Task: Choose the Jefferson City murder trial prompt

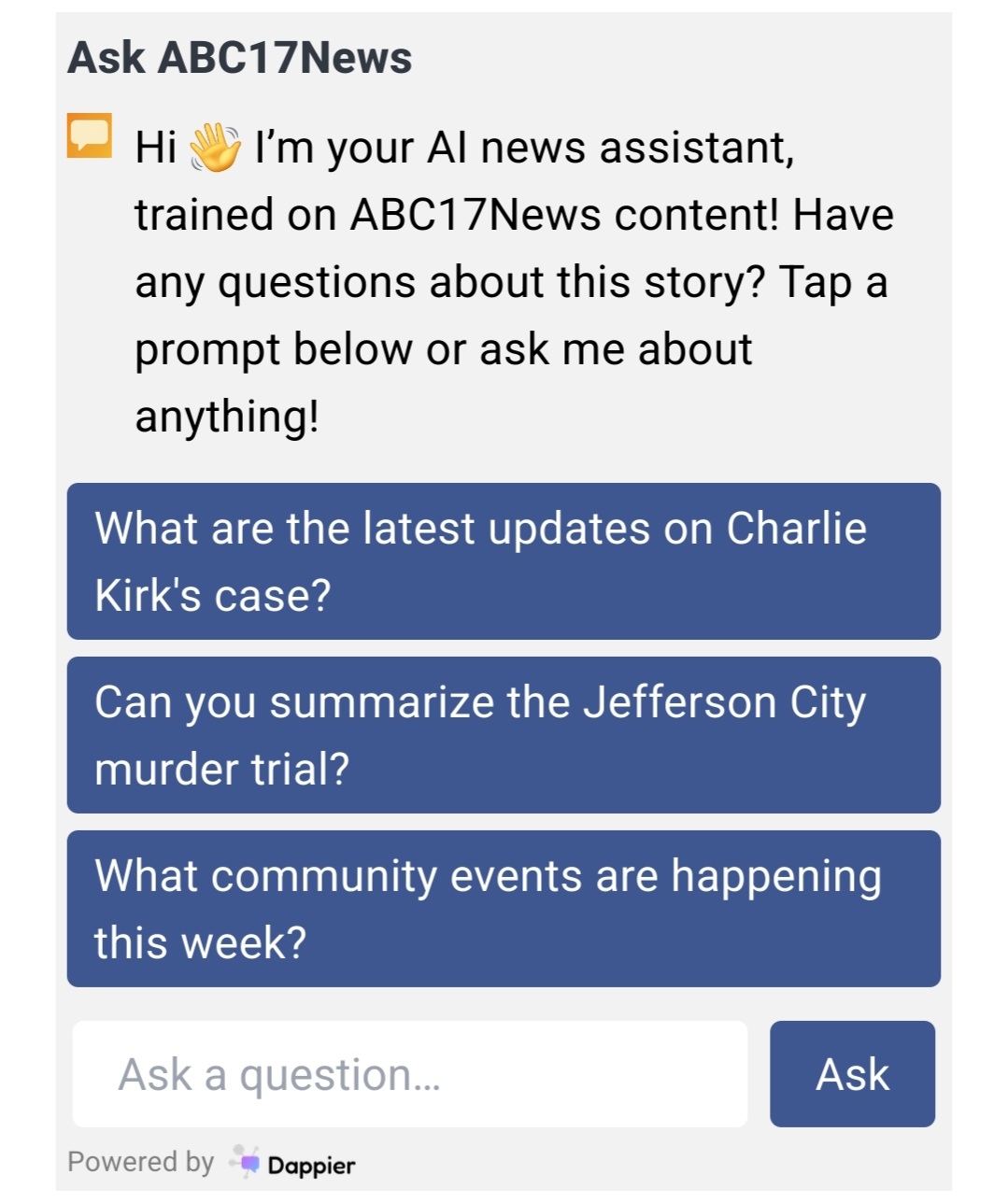Action: point(503,735)
